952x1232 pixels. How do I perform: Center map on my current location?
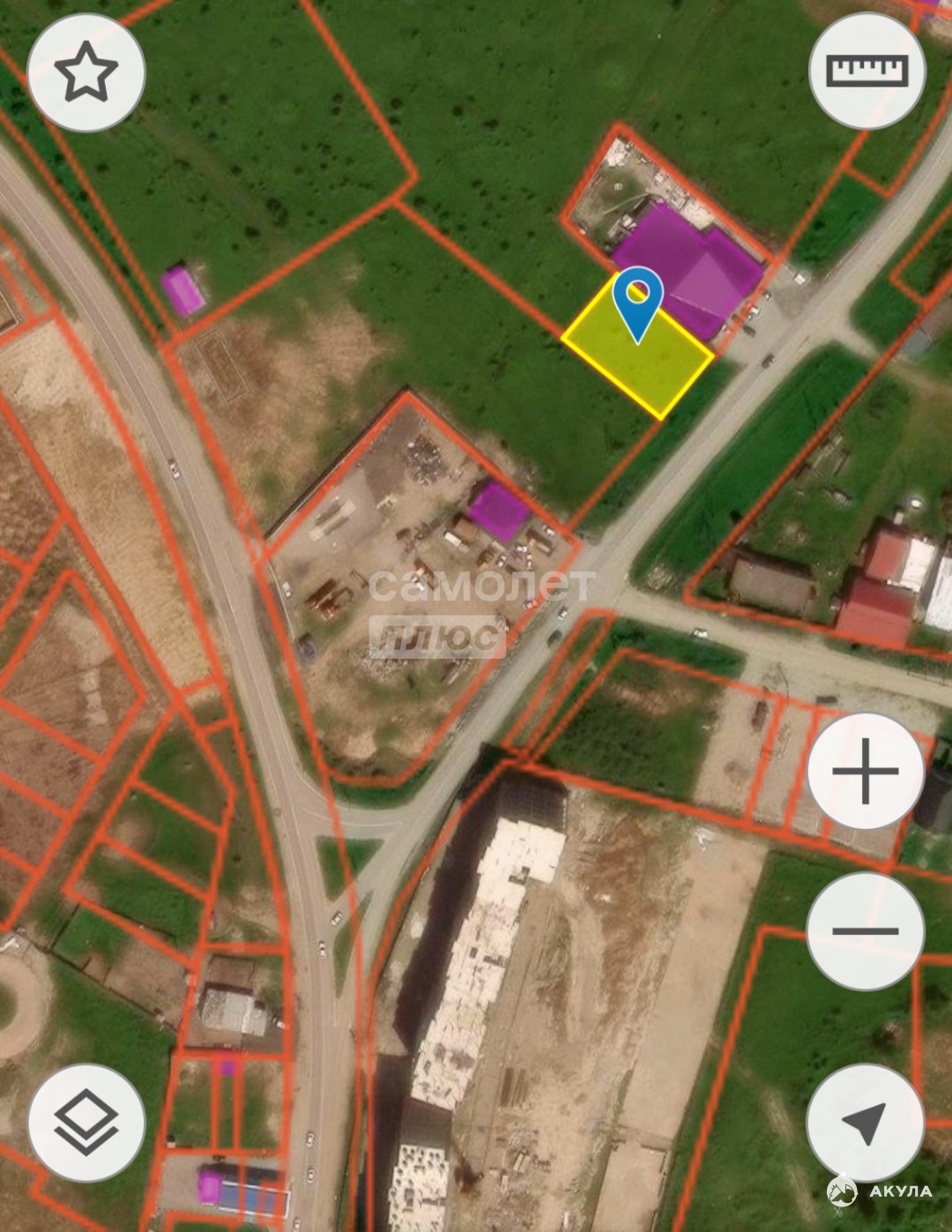pos(866,1122)
